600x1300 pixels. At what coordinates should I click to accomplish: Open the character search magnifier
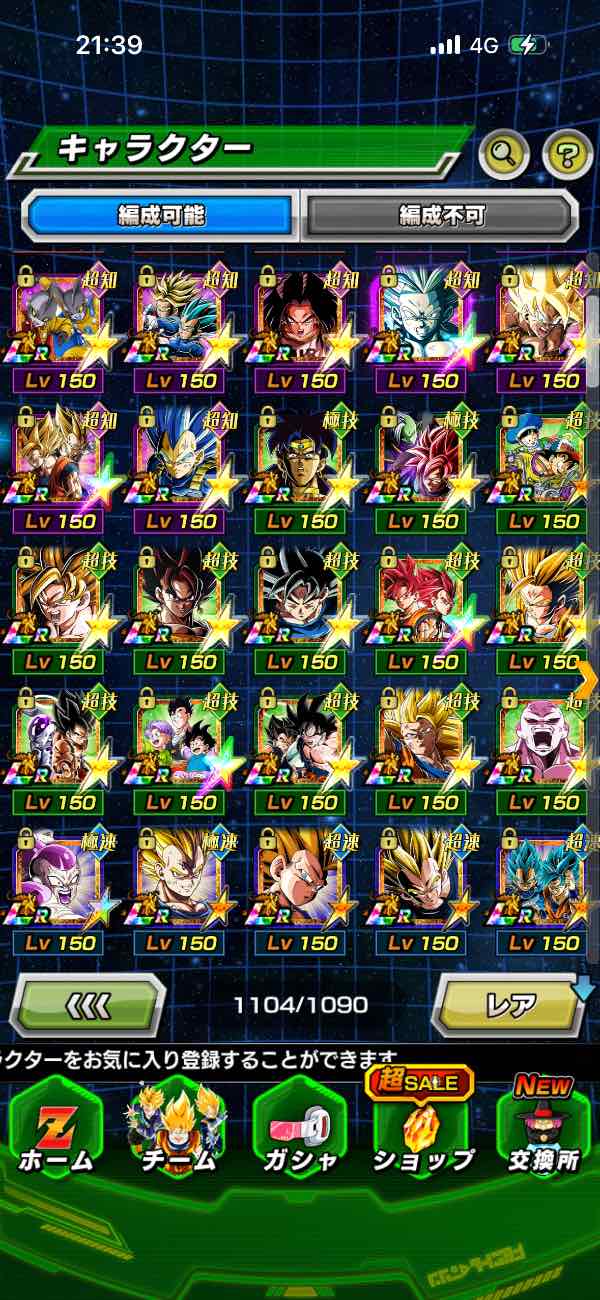[x=504, y=153]
